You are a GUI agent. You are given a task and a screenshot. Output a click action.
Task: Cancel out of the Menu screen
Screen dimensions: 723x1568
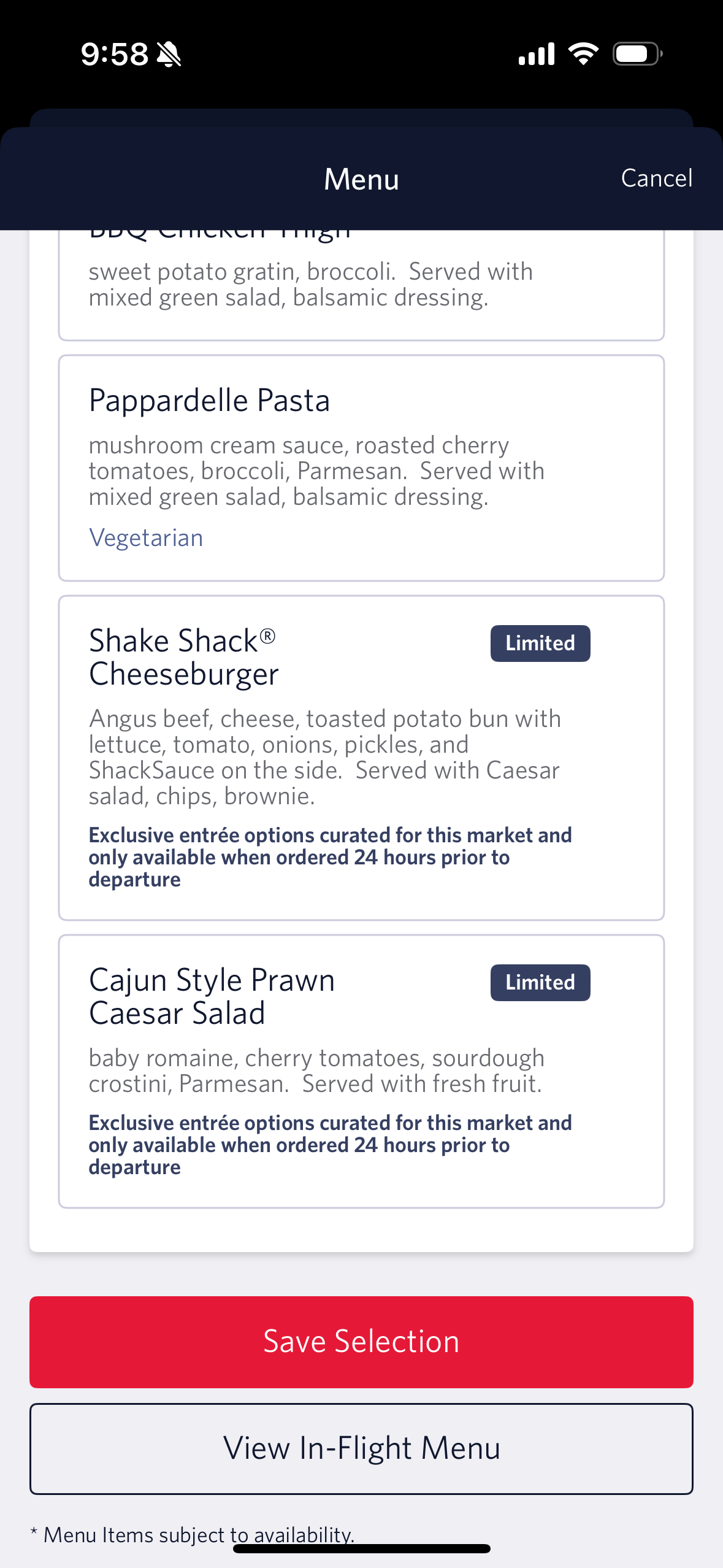click(656, 178)
